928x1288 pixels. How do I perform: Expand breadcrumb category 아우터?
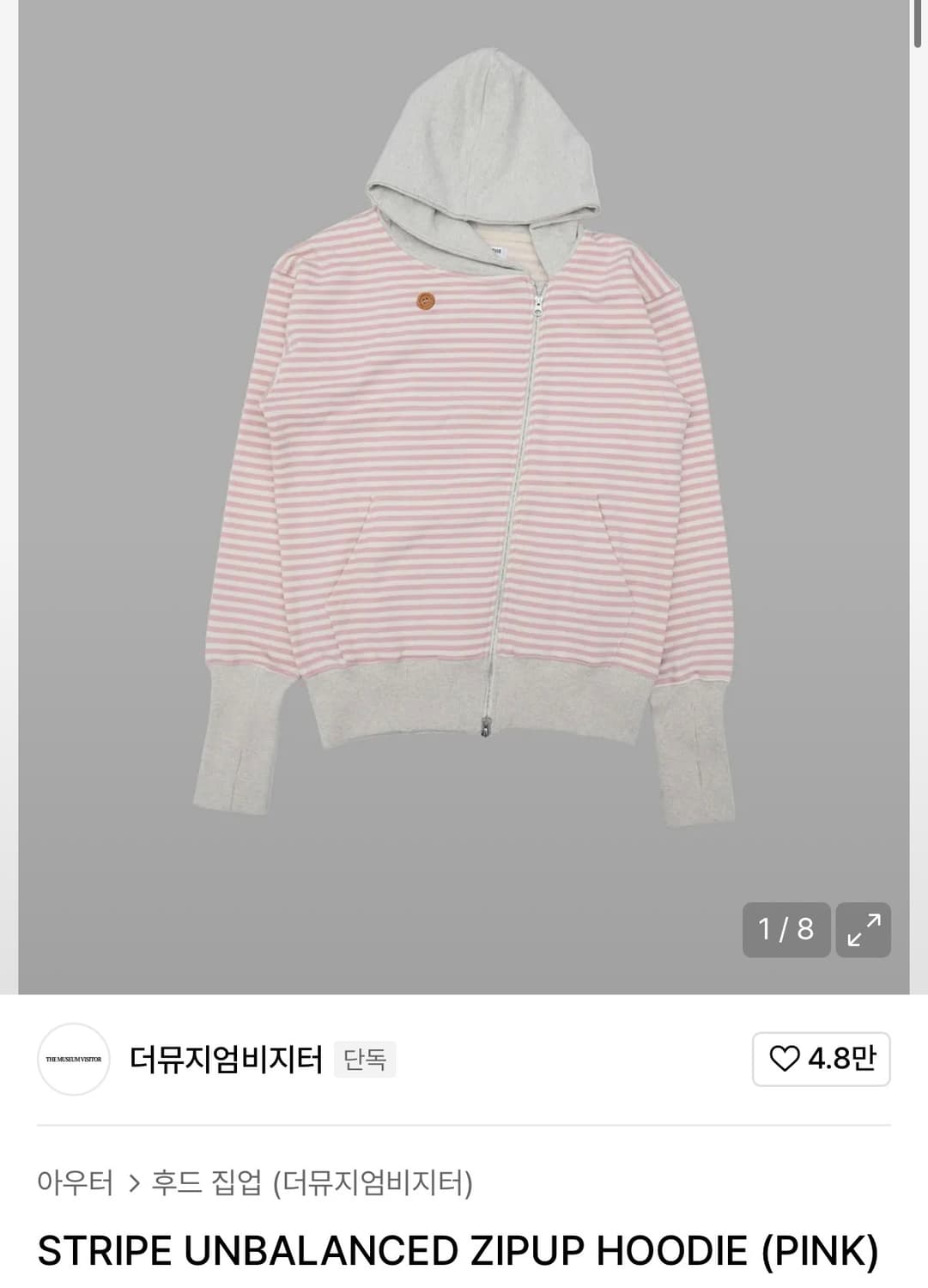click(76, 1181)
